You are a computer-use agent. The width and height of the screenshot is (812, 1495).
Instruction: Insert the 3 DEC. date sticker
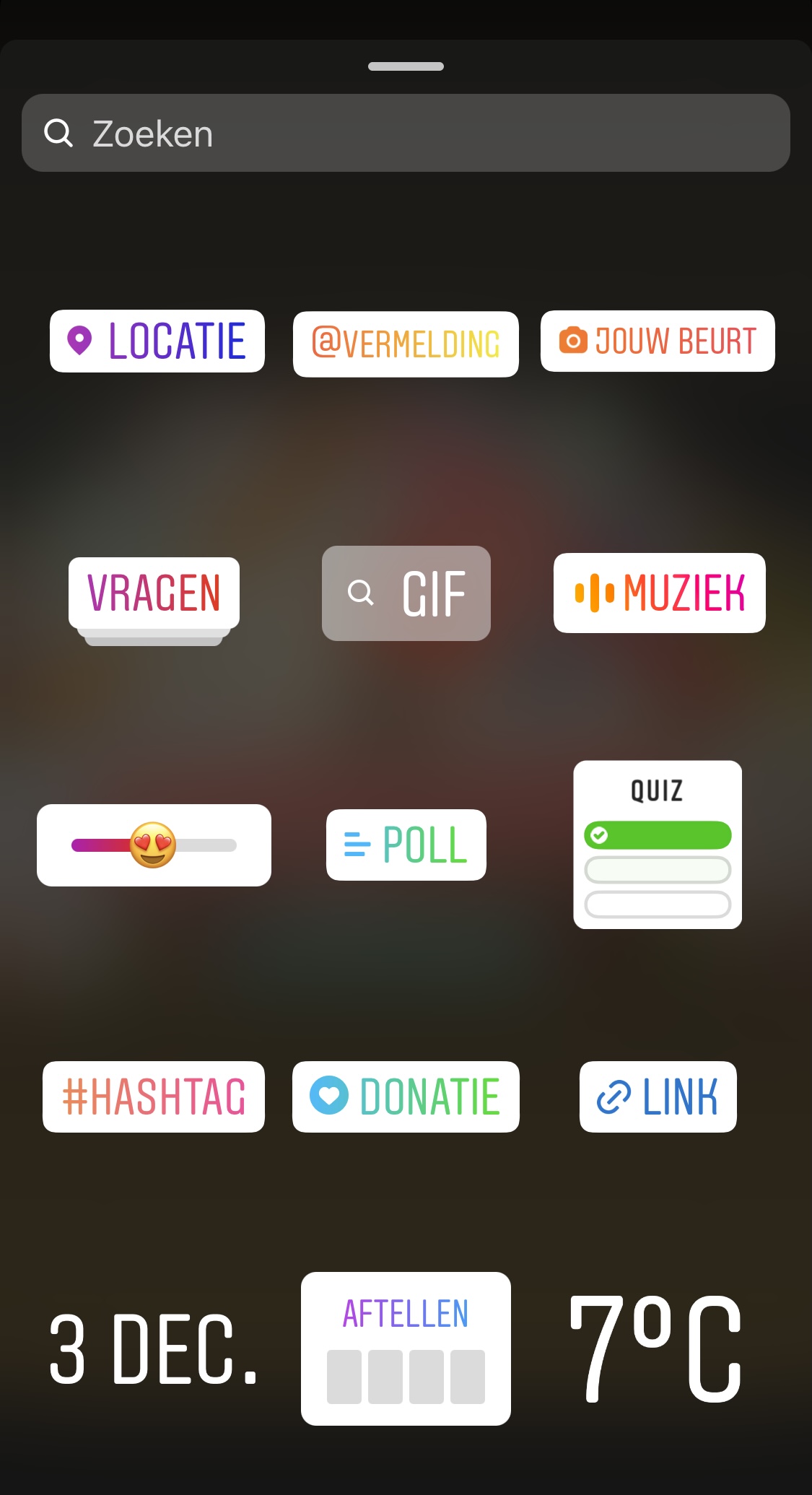(x=154, y=1348)
